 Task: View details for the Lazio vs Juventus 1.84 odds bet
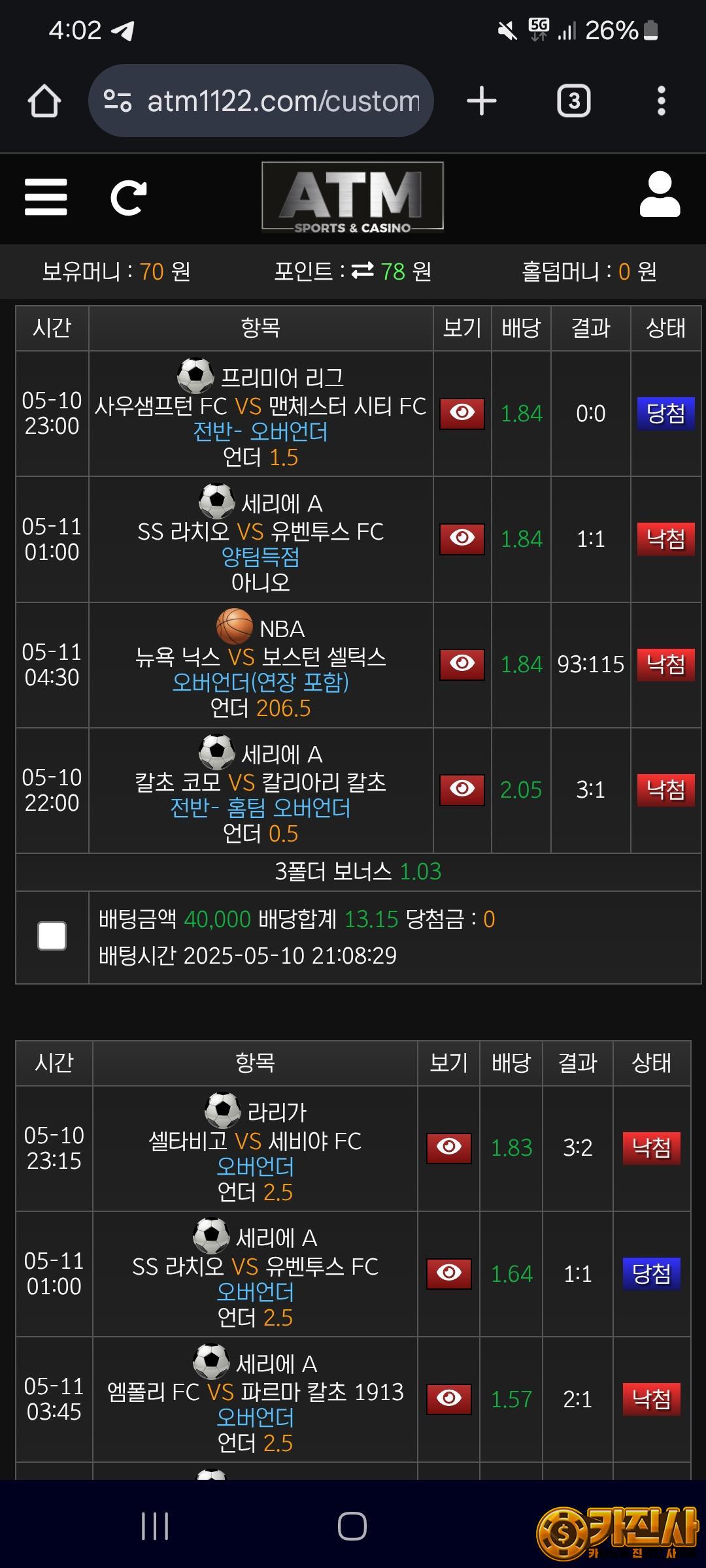tap(462, 539)
